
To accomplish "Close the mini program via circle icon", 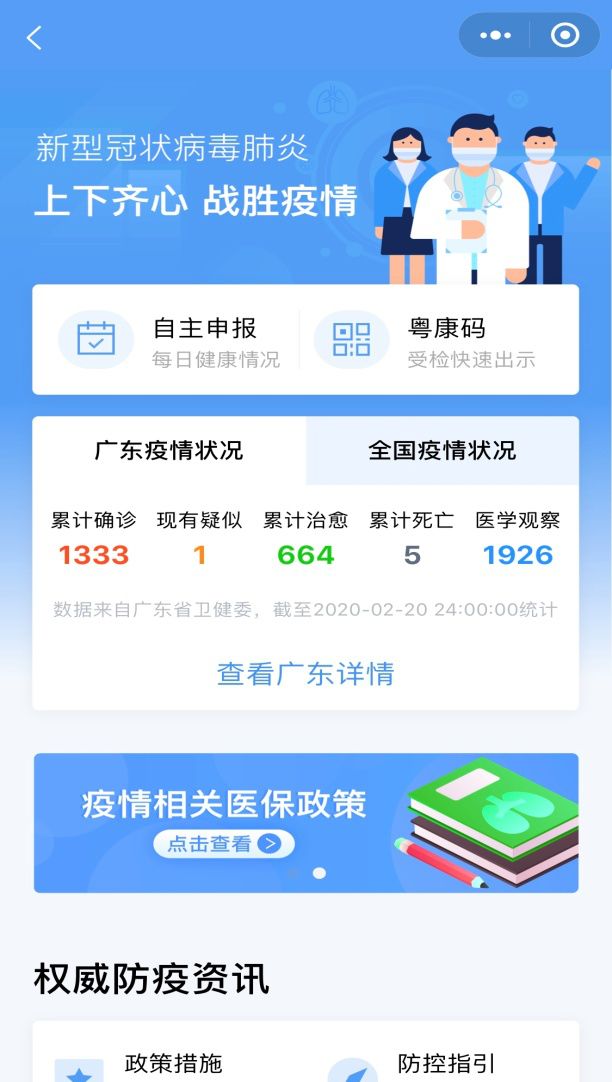I will [x=565, y=36].
